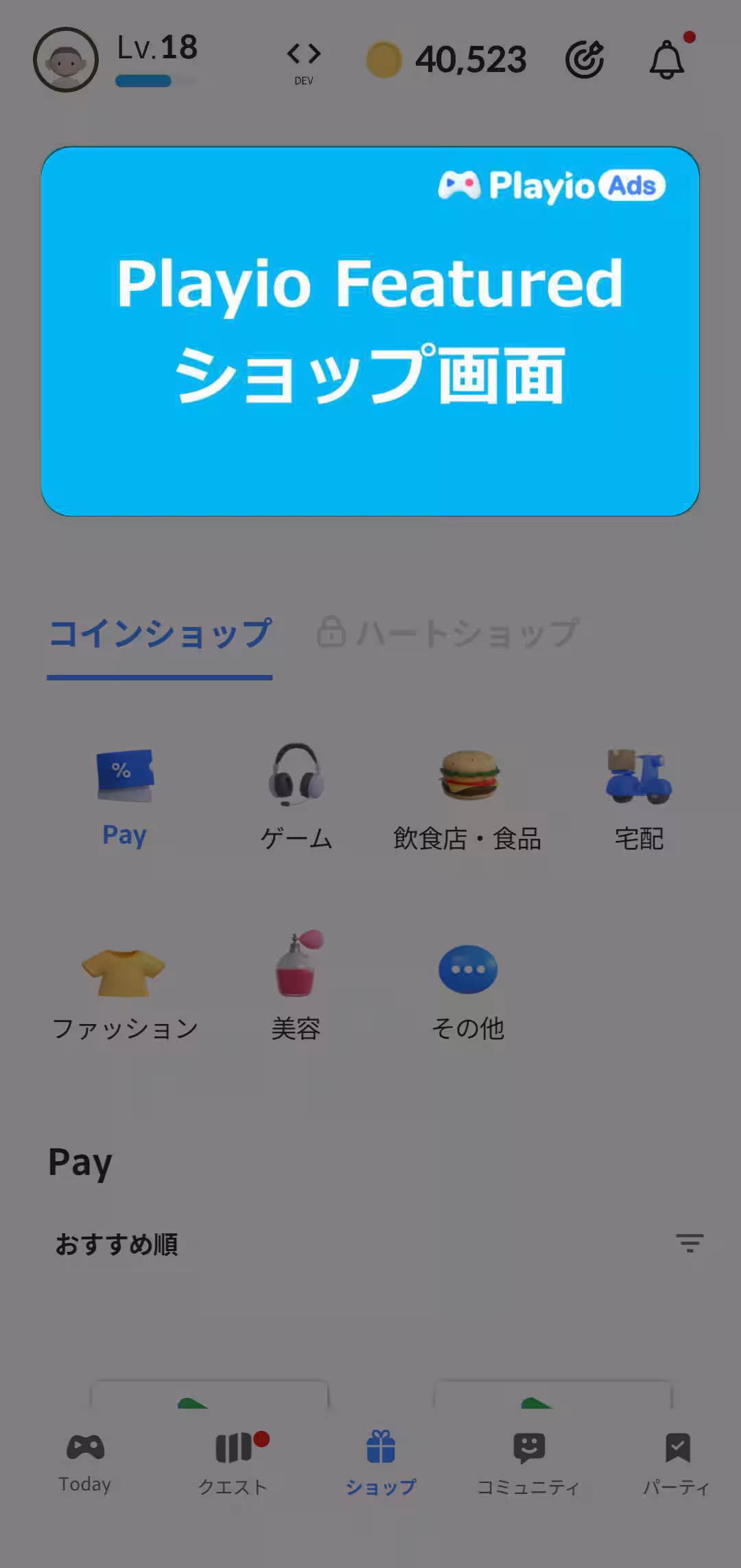Viewport: 741px width, 1568px height.
Task: Select the コインショップ tab
Action: point(159,632)
